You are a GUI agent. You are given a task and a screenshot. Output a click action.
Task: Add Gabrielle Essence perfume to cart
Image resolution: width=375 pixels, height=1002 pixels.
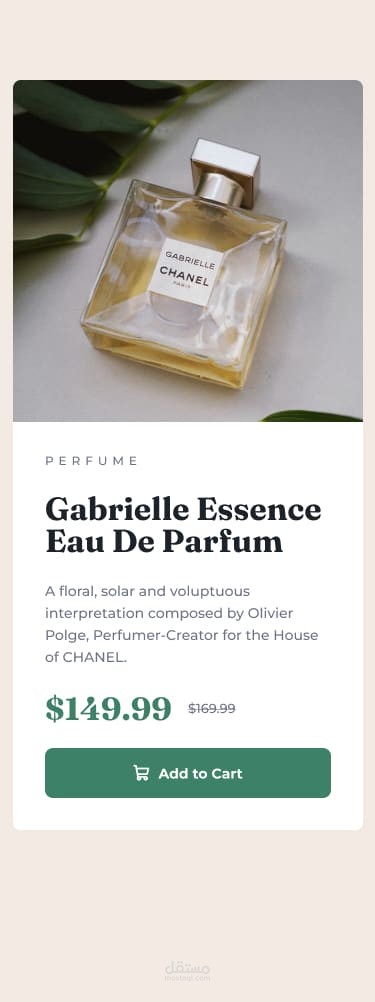(x=188, y=773)
